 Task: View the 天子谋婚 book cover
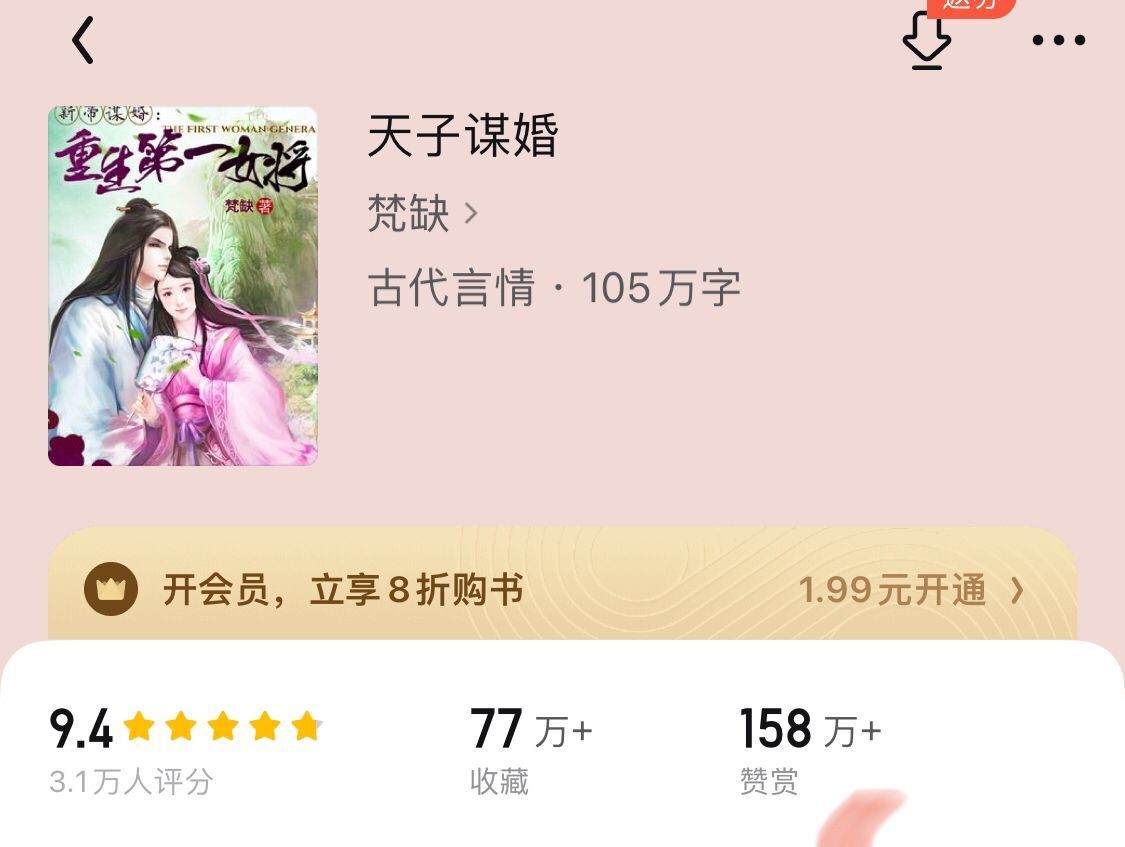183,286
